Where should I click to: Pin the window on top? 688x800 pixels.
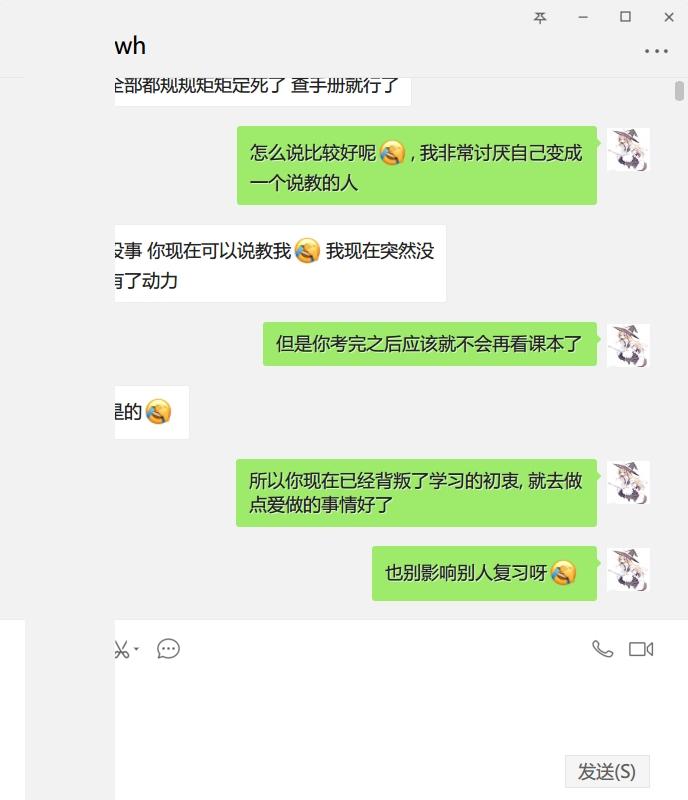(x=540, y=17)
